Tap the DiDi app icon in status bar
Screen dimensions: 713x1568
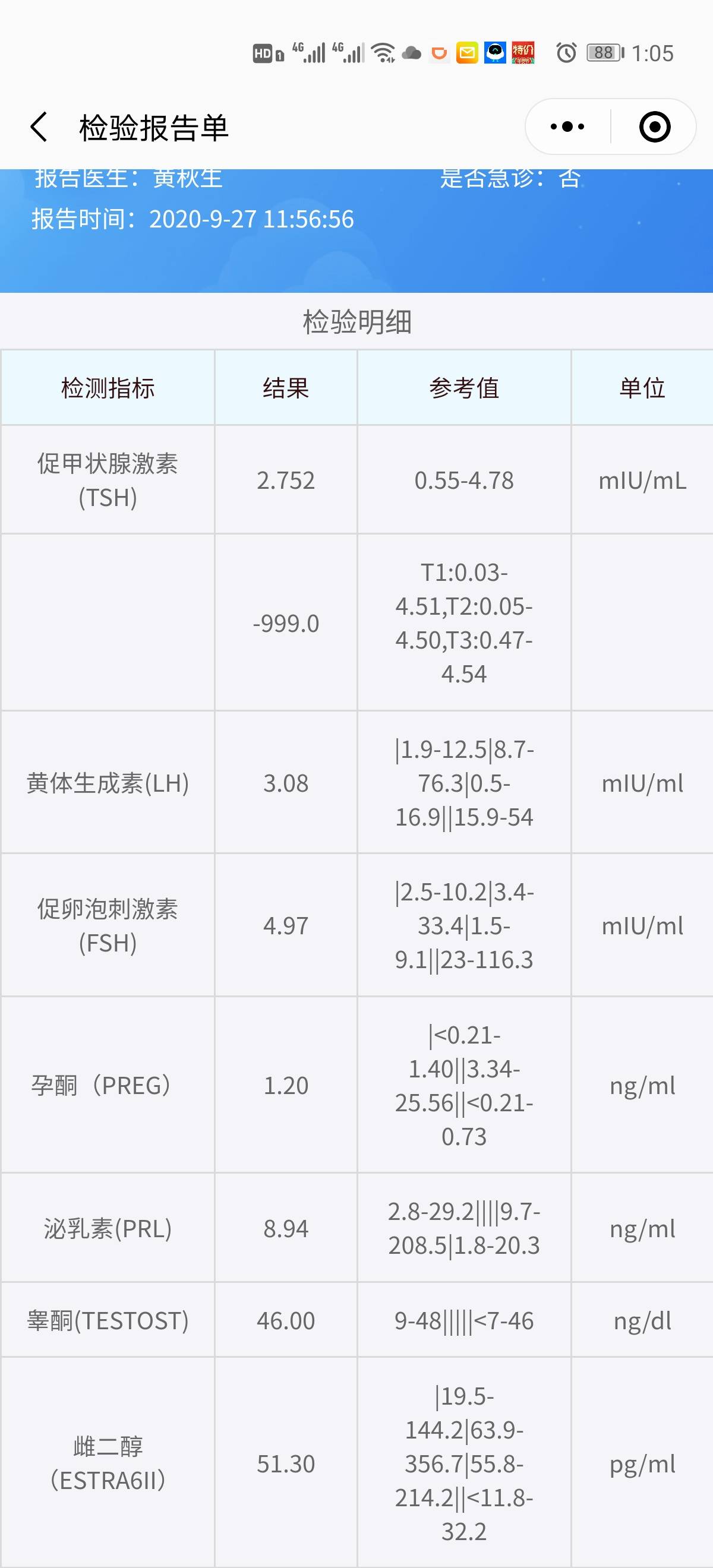pos(440,53)
